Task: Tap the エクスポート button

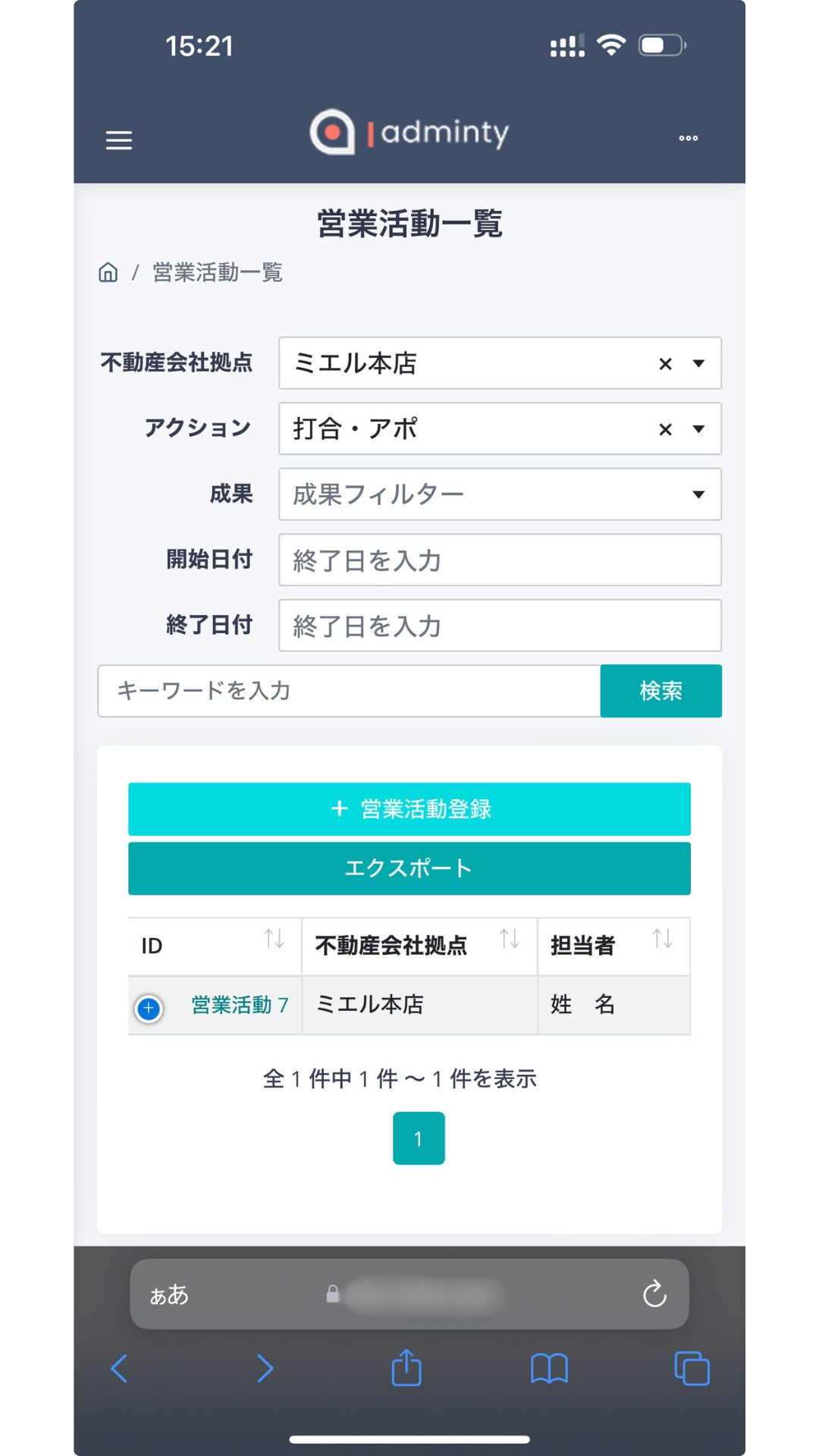Action: [x=409, y=868]
